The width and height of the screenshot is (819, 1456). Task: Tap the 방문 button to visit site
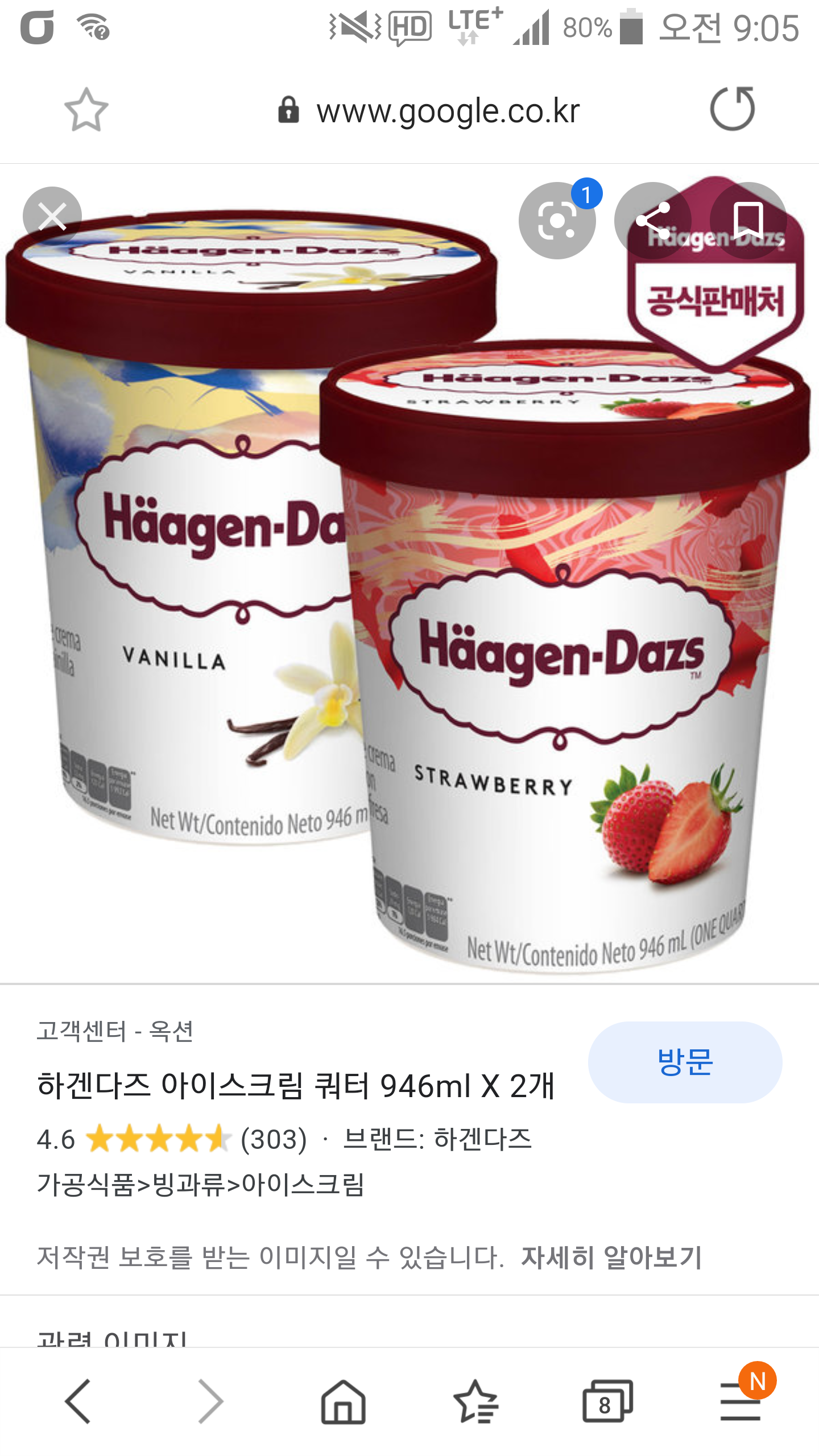click(x=685, y=1062)
